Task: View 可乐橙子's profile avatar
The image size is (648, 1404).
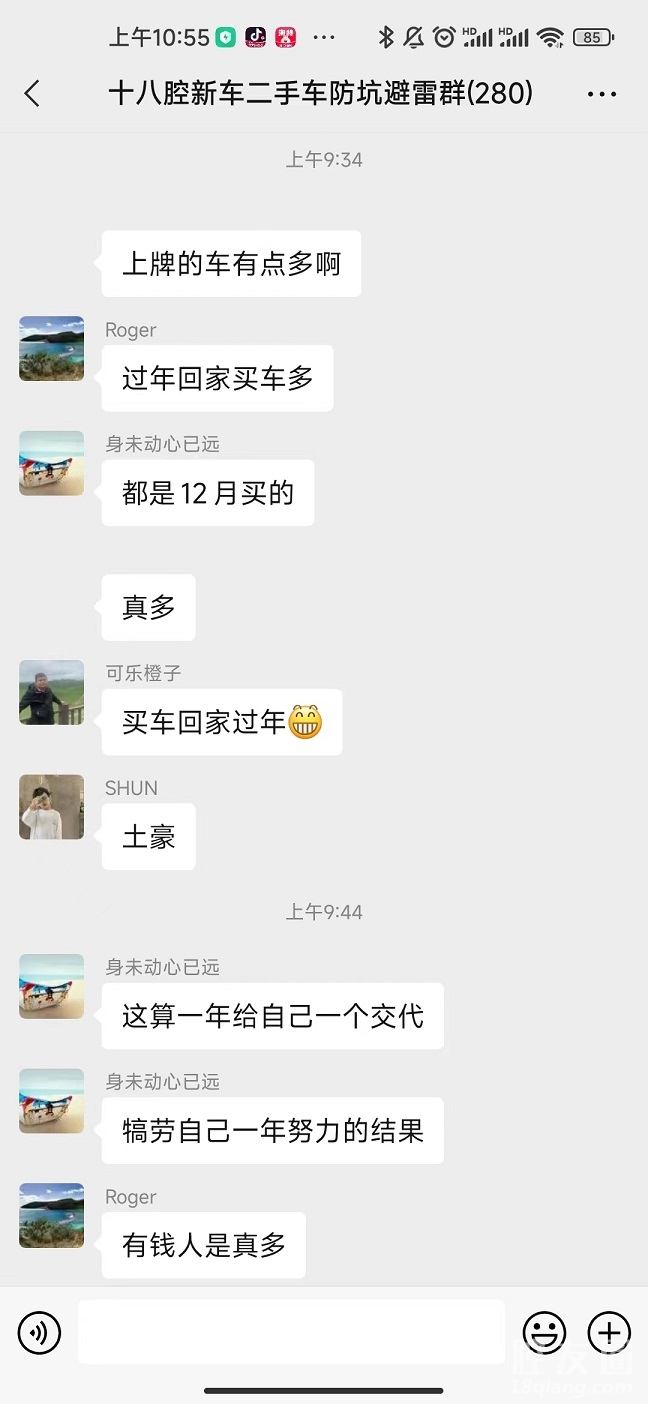Action: 52,692
